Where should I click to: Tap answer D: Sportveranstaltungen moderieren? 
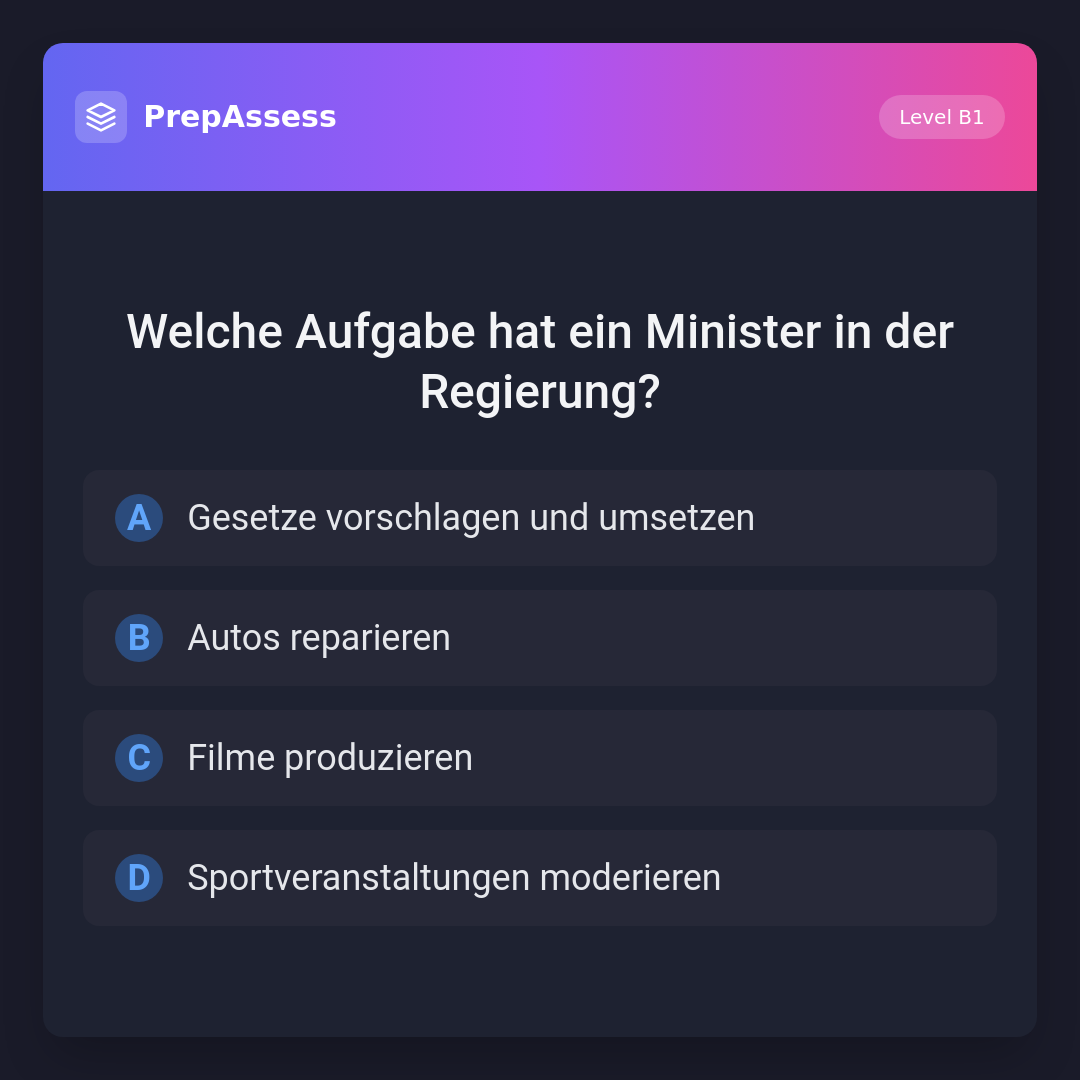click(x=540, y=878)
